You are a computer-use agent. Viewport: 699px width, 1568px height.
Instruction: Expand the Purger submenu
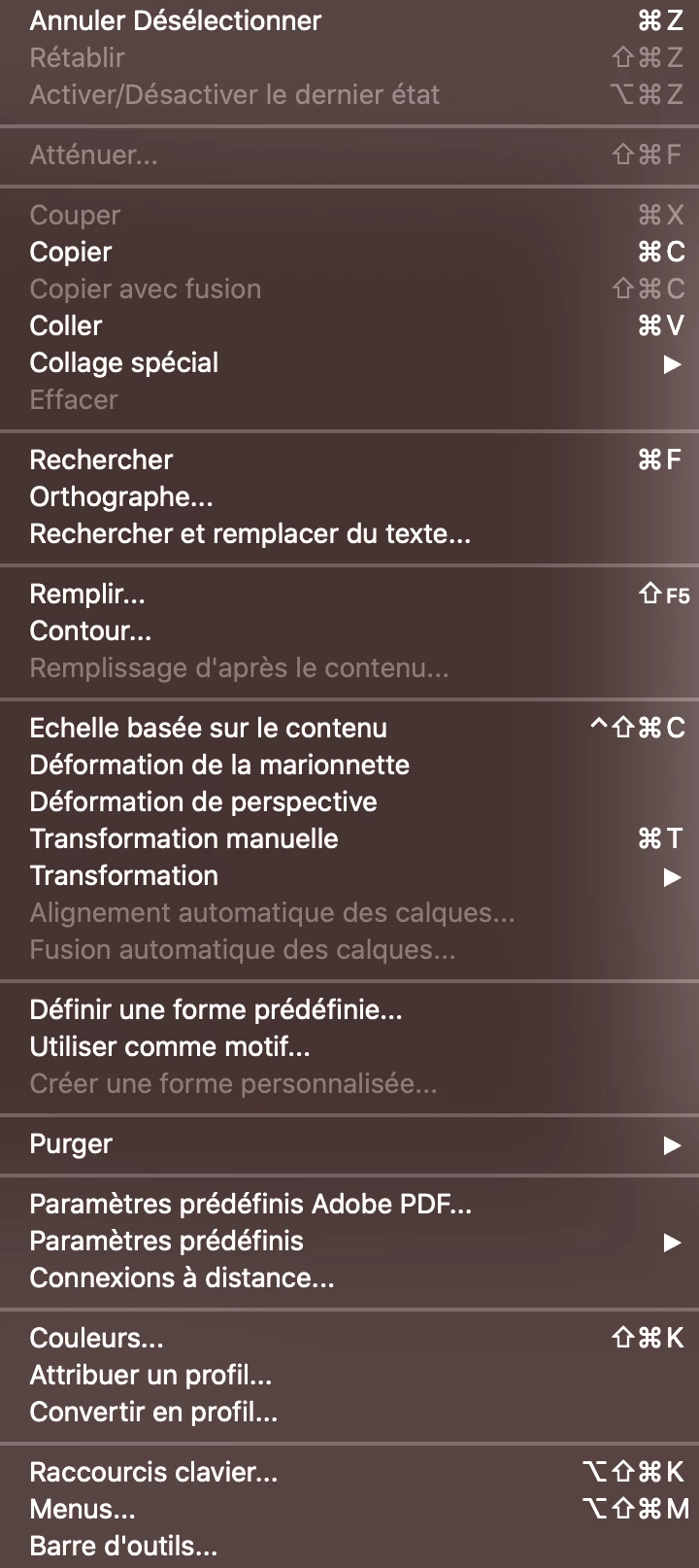tap(71, 1143)
